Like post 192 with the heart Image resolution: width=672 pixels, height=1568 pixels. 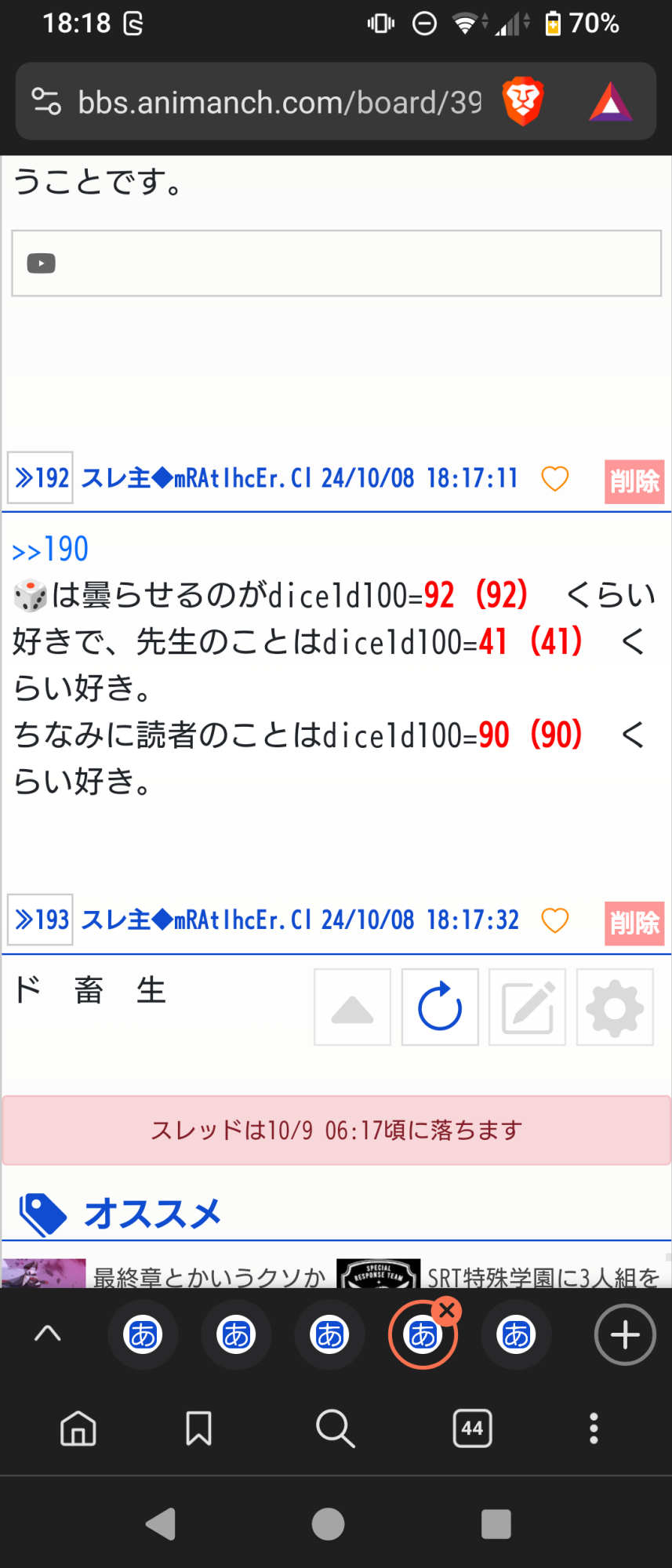555,478
